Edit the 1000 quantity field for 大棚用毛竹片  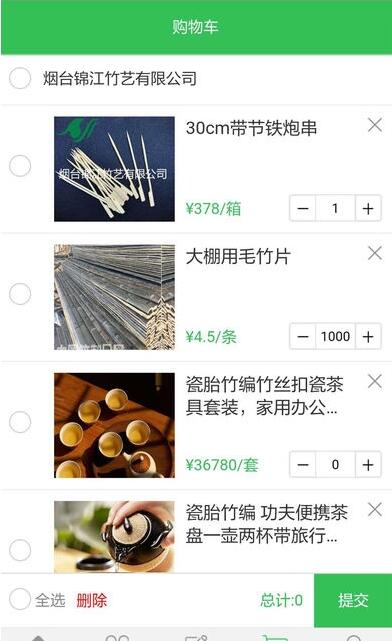click(335, 336)
